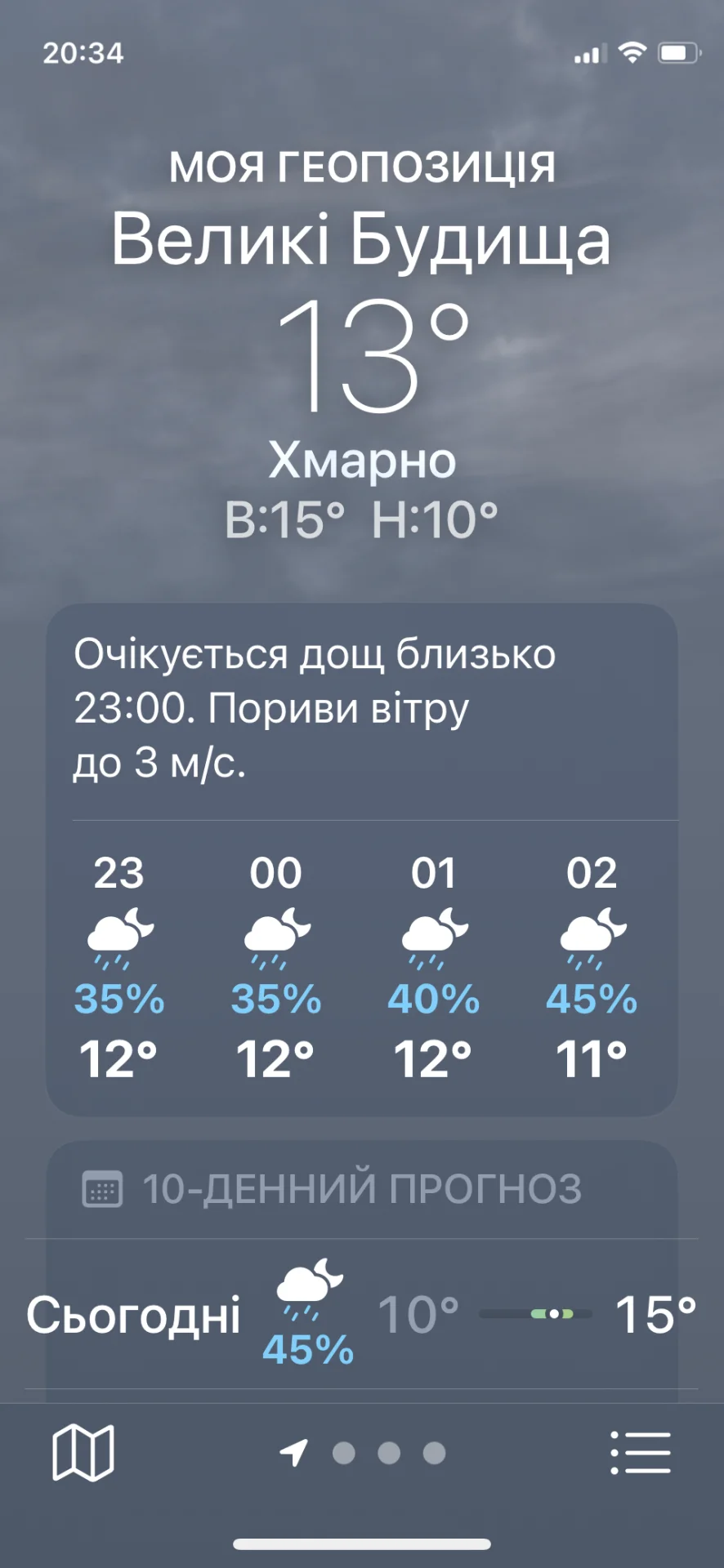Viewport: 724px width, 1568px height.
Task: Open the weather map
Action: 83,1453
